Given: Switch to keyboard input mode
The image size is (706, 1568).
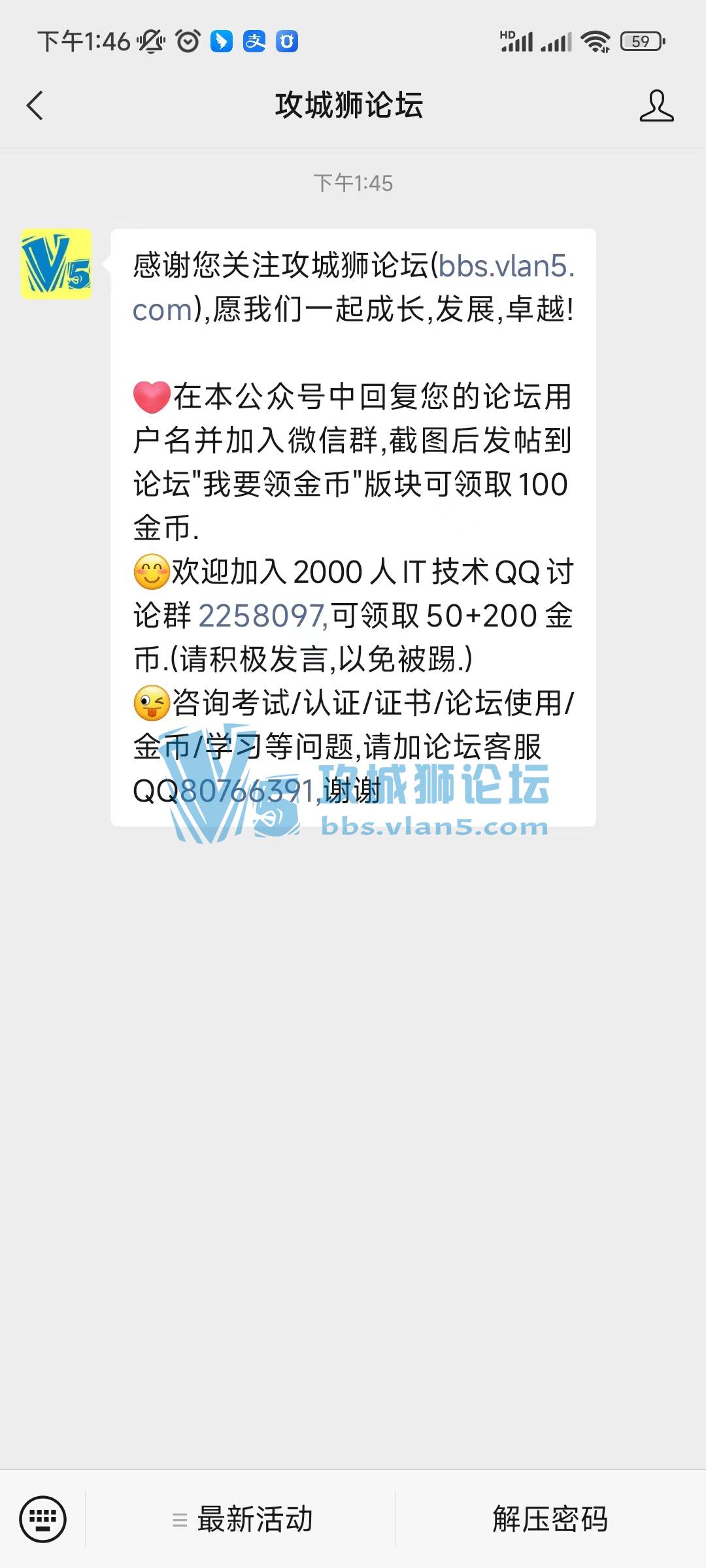Looking at the screenshot, I should coord(42,1519).
